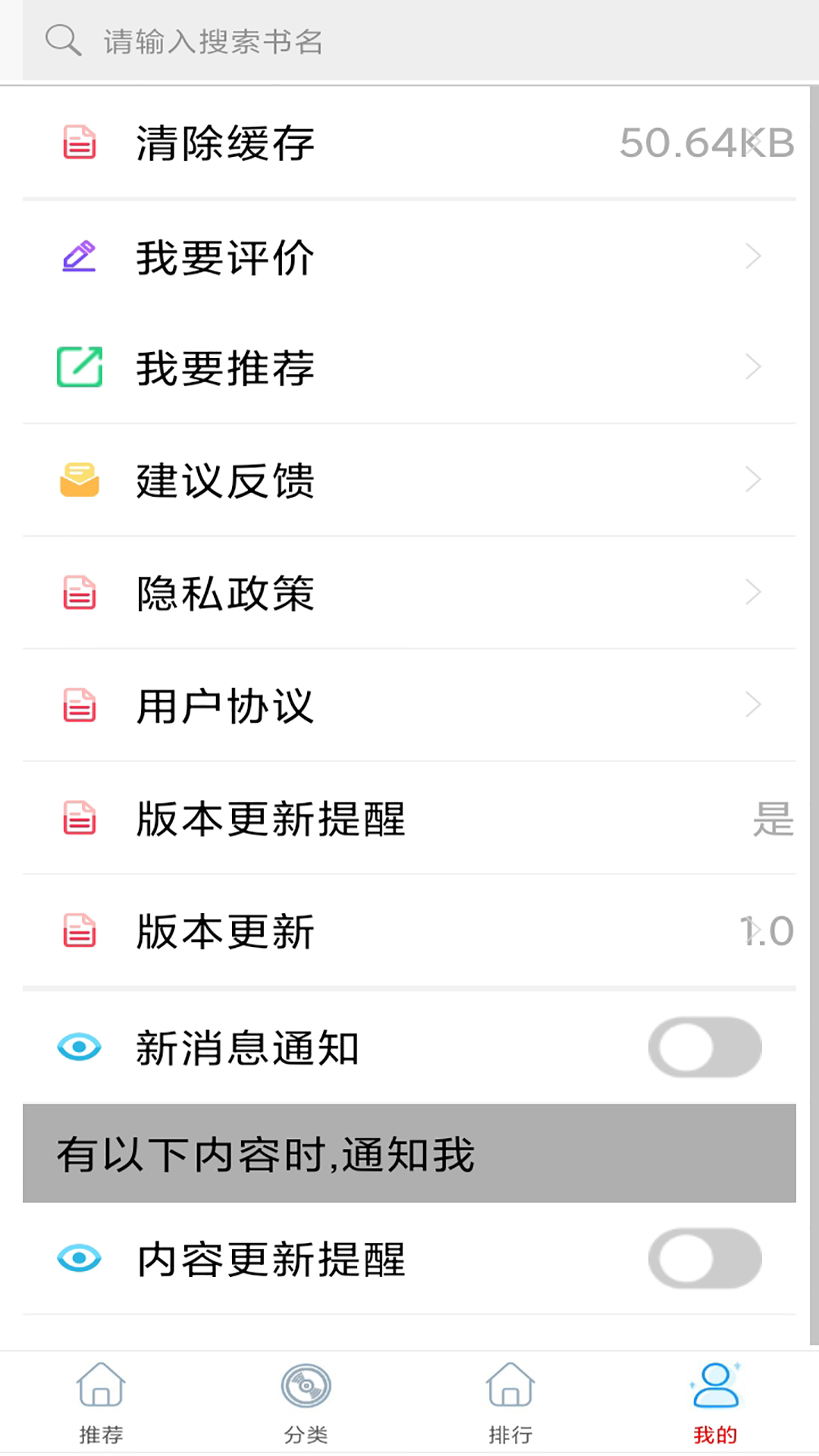Click the clear cache document icon
This screenshot has width=819, height=1456.
coord(79,141)
